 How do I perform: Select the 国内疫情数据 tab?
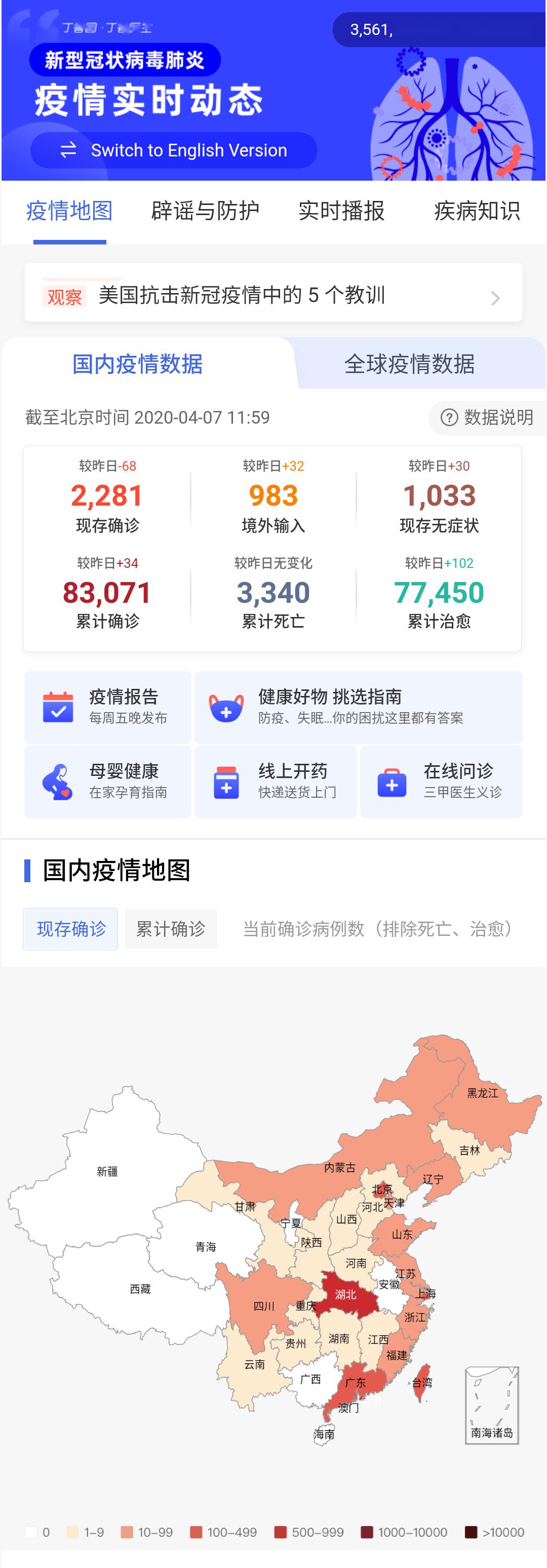click(138, 364)
